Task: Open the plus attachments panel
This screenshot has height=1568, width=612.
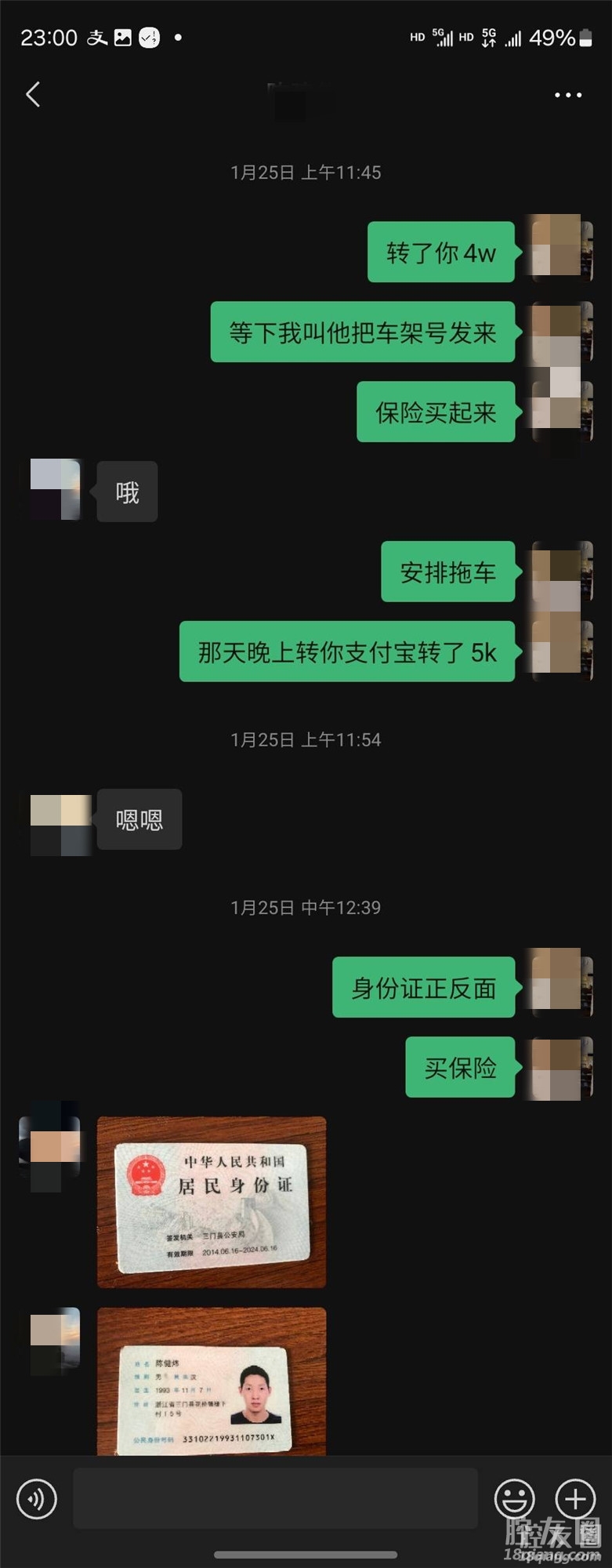Action: coord(575,1499)
